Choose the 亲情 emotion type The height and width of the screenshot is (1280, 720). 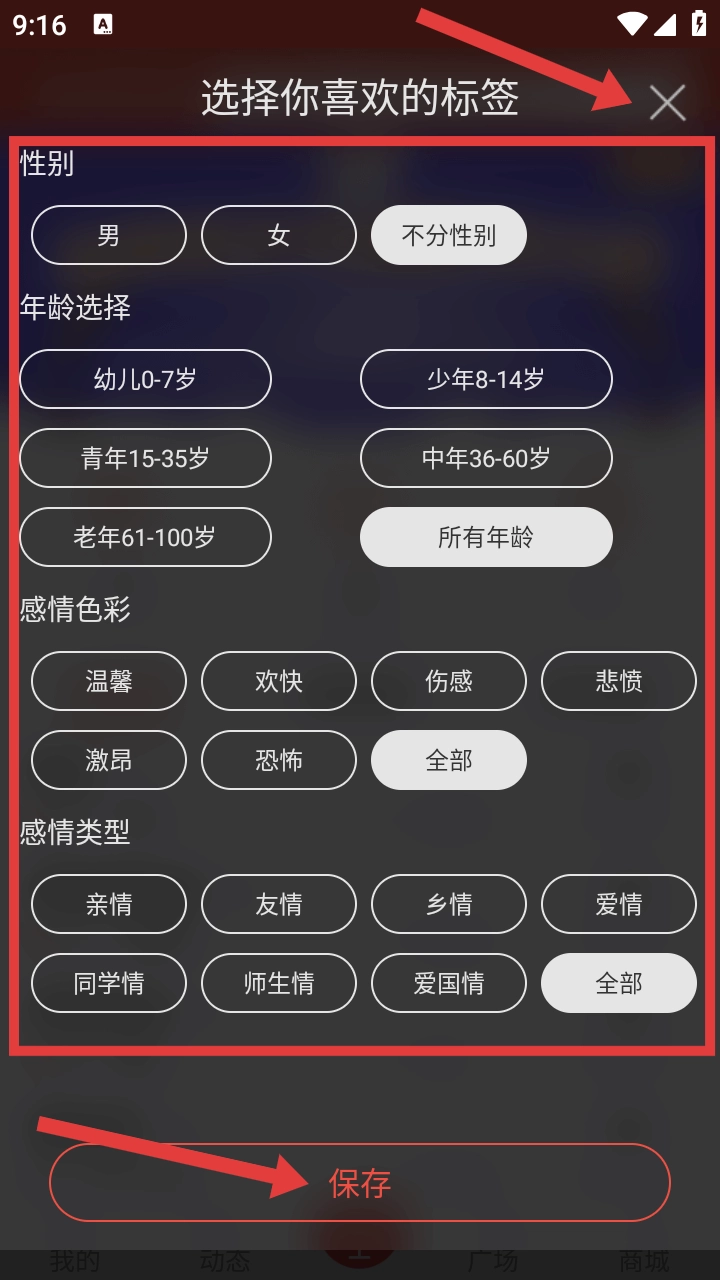point(109,904)
